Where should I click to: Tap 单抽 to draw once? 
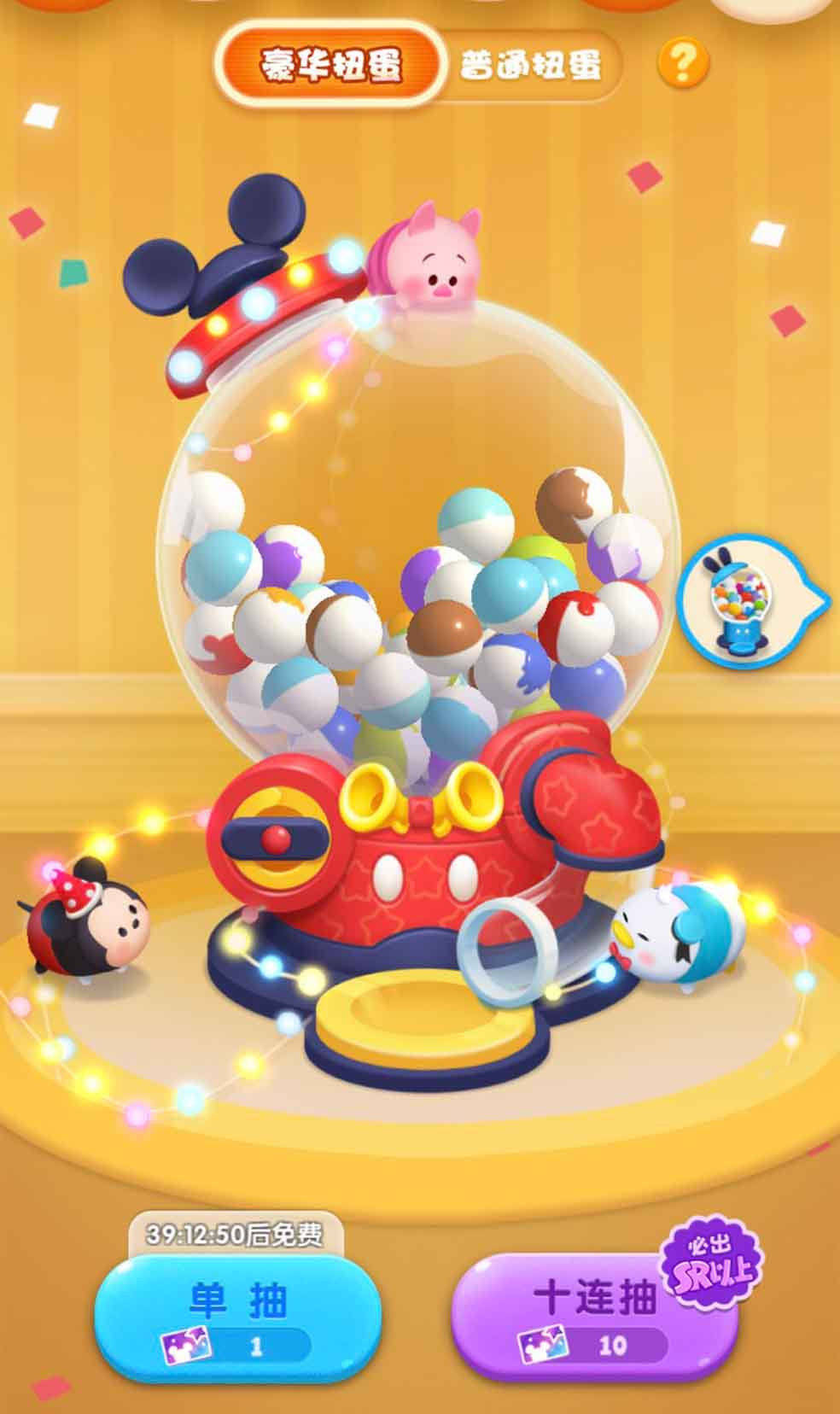click(x=237, y=1316)
